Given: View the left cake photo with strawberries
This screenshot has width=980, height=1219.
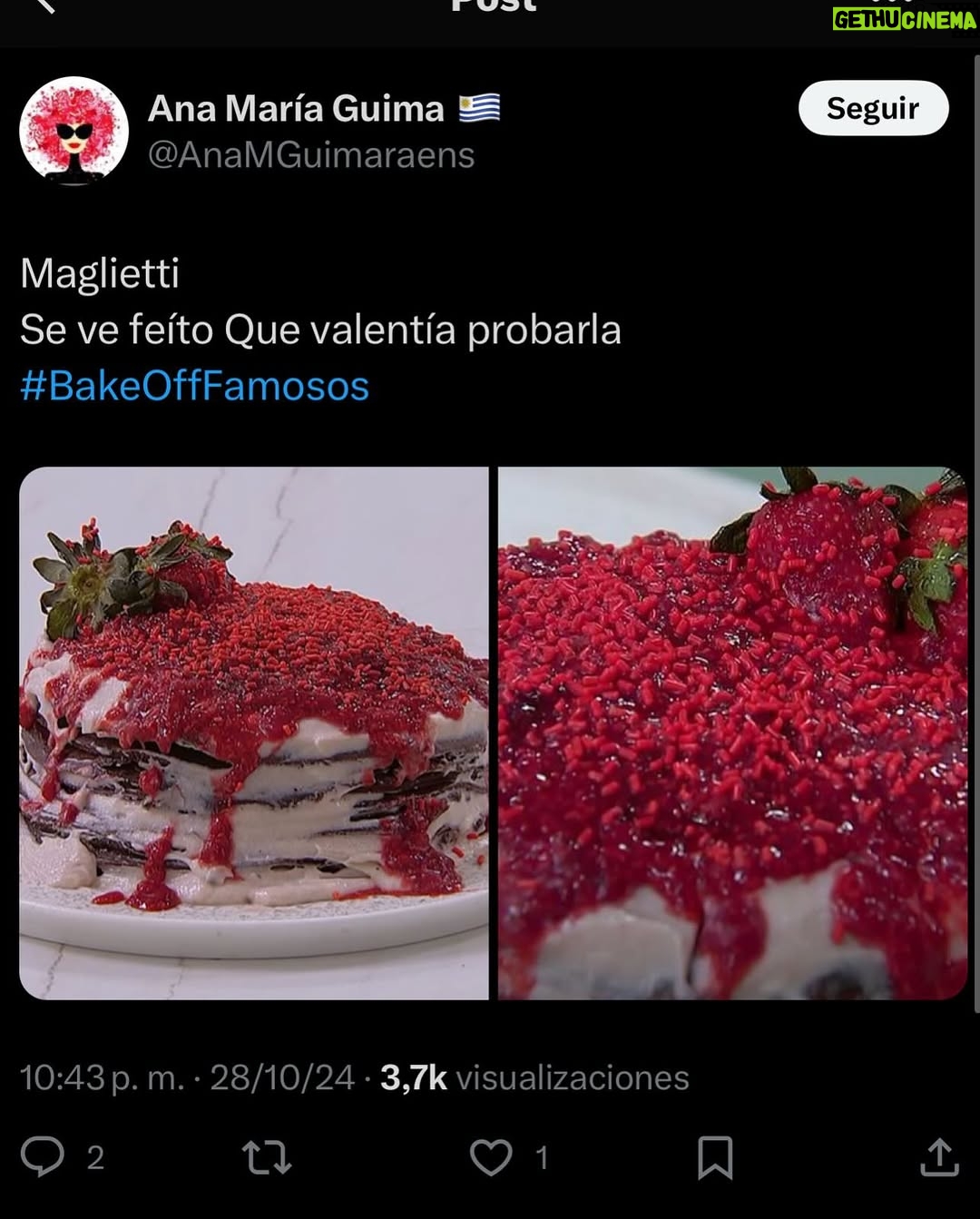Looking at the screenshot, I should [254, 733].
